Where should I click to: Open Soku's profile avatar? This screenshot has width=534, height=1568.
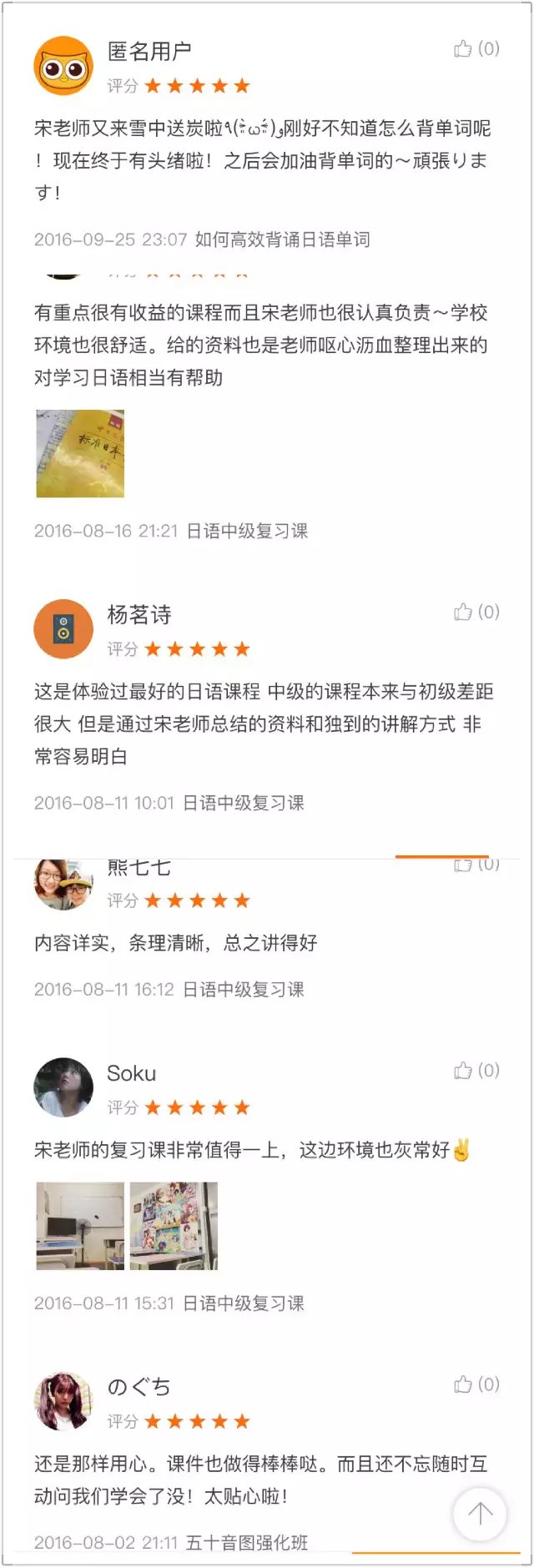tap(63, 1087)
